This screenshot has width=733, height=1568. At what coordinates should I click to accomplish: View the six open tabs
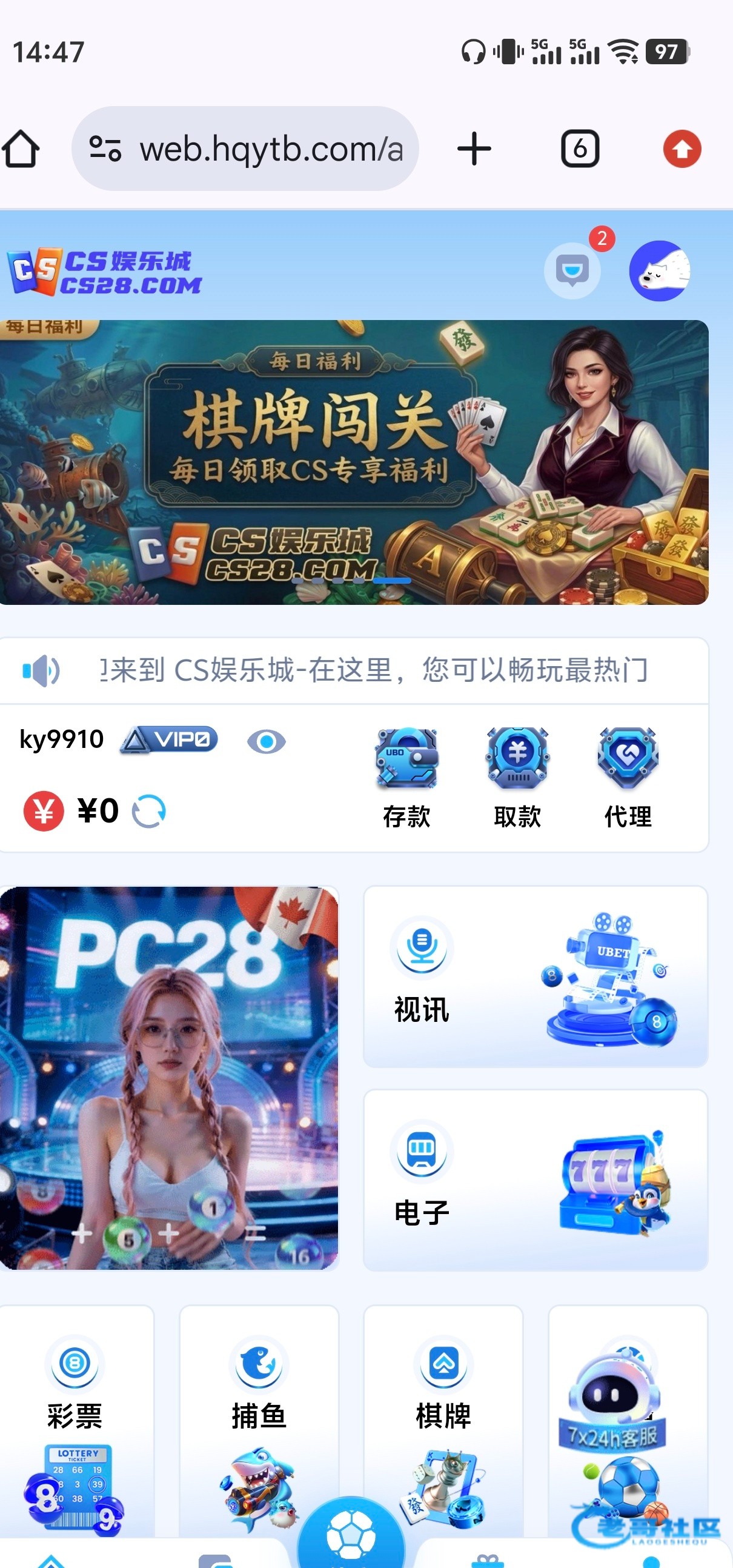click(580, 148)
